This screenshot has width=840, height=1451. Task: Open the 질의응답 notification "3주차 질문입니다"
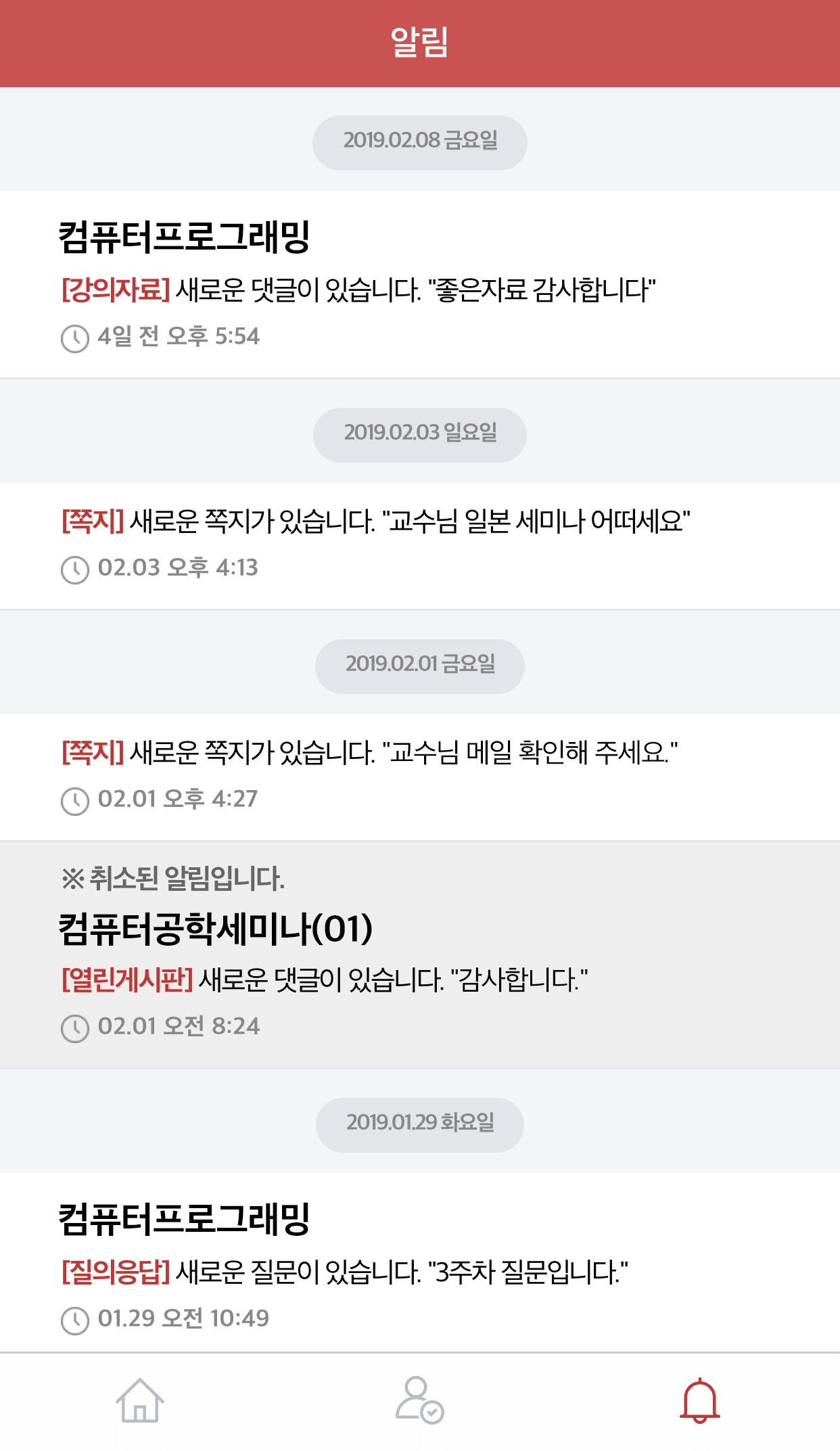tap(420, 1263)
